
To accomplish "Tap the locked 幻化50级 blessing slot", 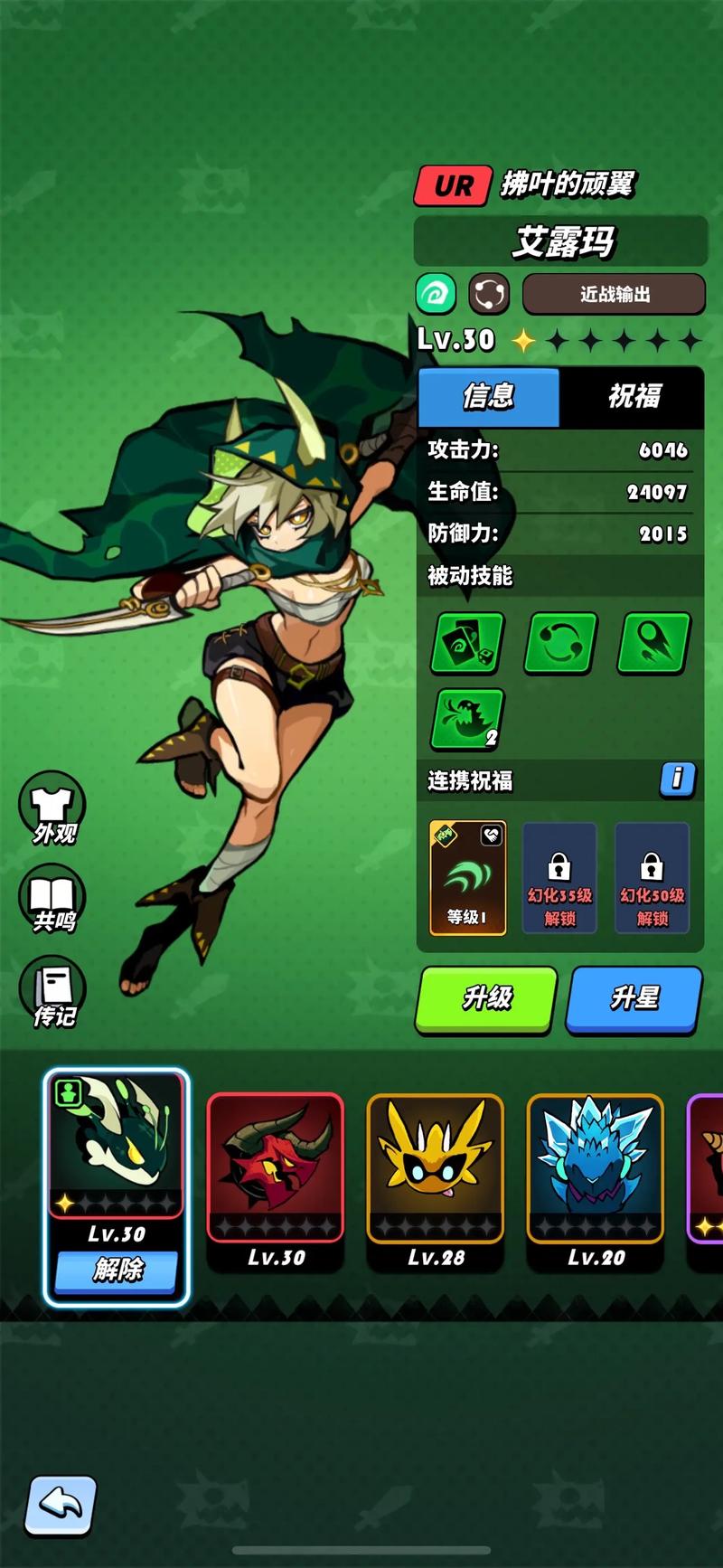I will pyautogui.click(x=652, y=877).
